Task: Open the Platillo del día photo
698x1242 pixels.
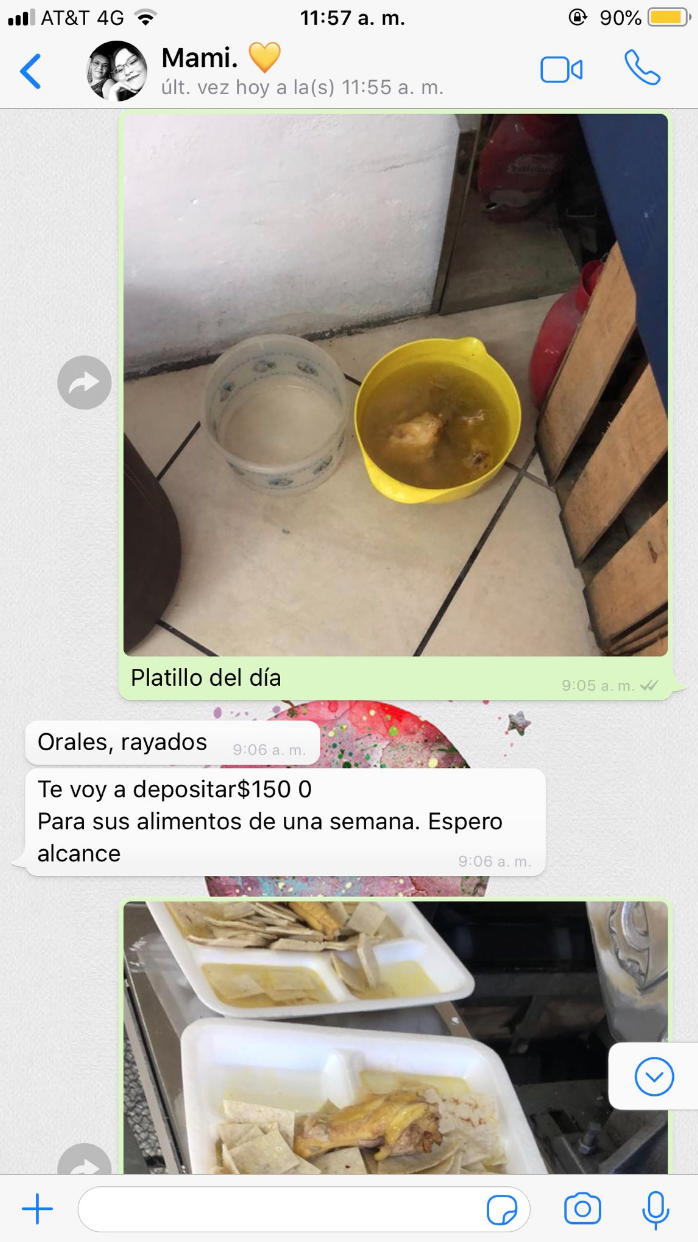Action: click(395, 385)
